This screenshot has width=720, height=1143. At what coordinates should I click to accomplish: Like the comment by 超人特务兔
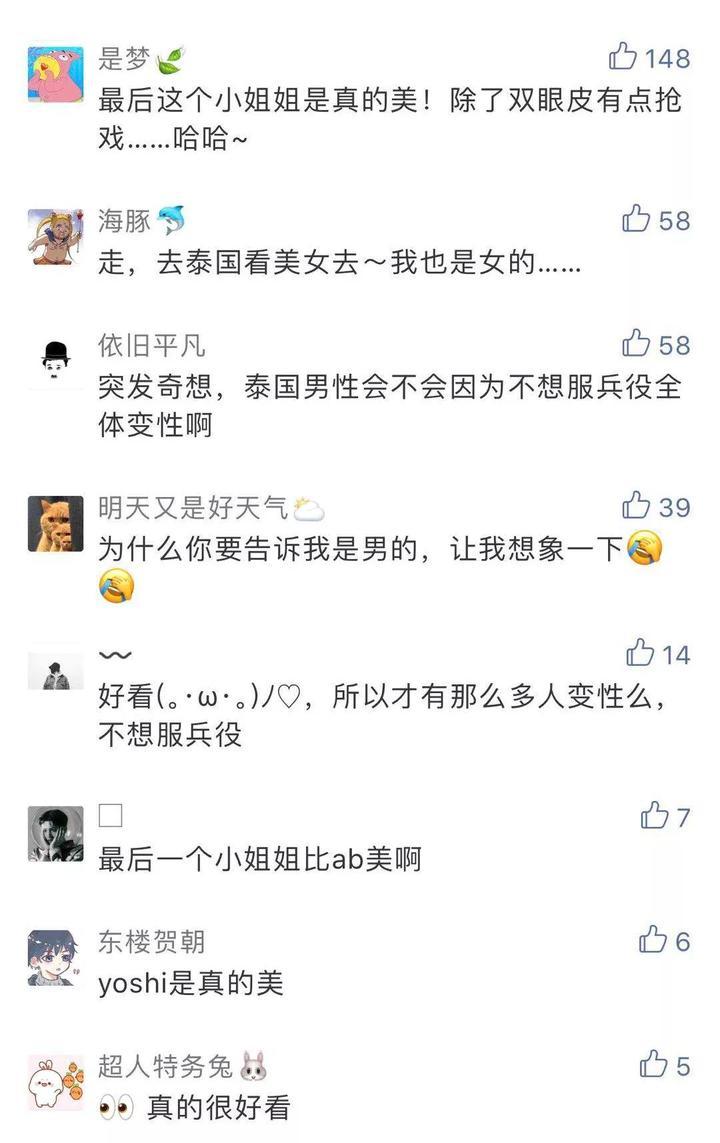coord(653,1065)
